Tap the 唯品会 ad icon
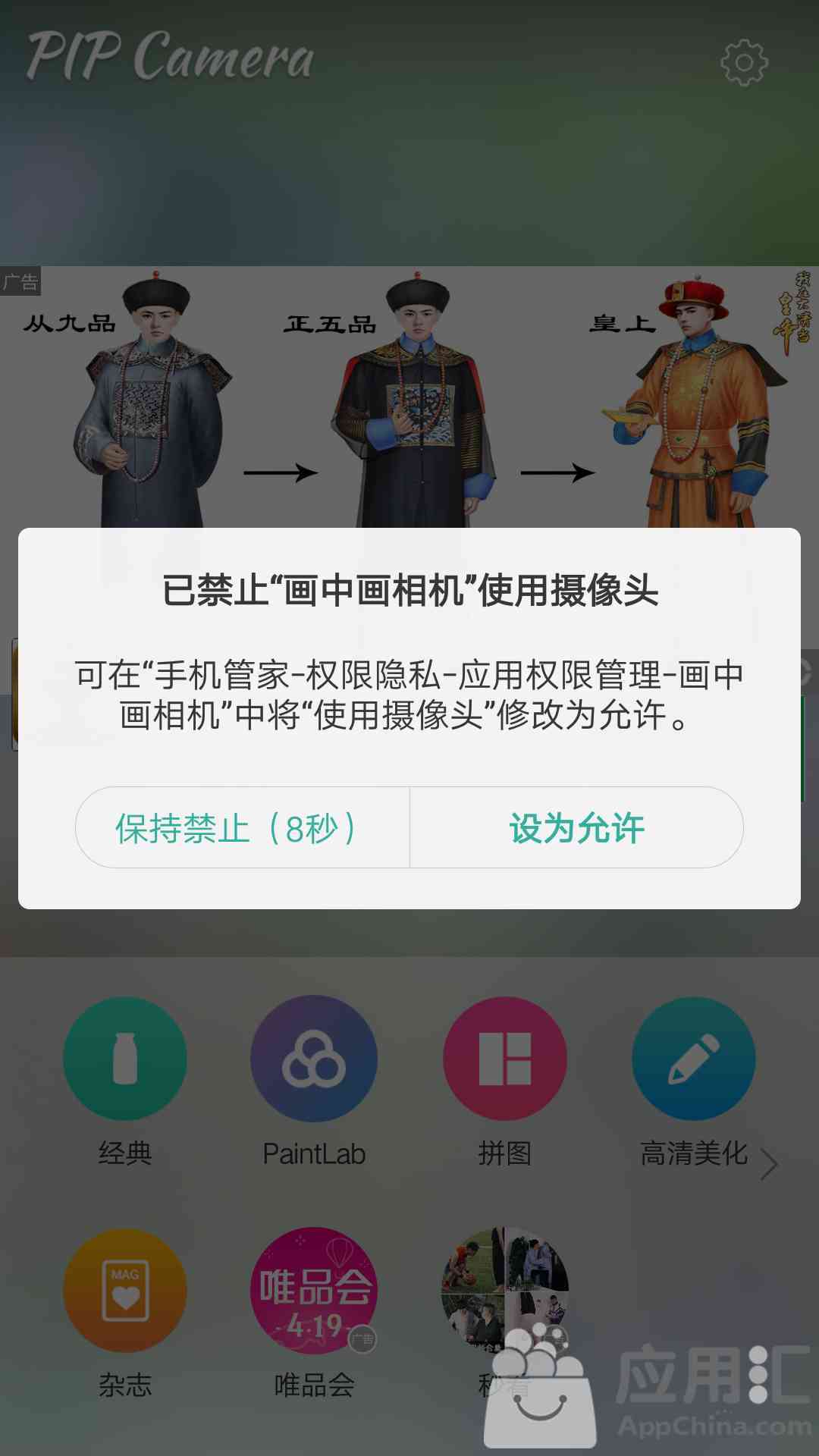The height and width of the screenshot is (1456, 819). tap(314, 1291)
